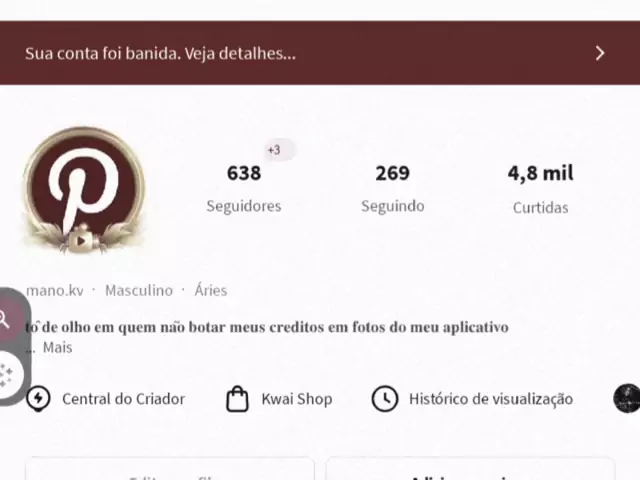Tap the profile avatar picture
Image resolution: width=640 pixels, height=480 pixels.
(x=83, y=190)
